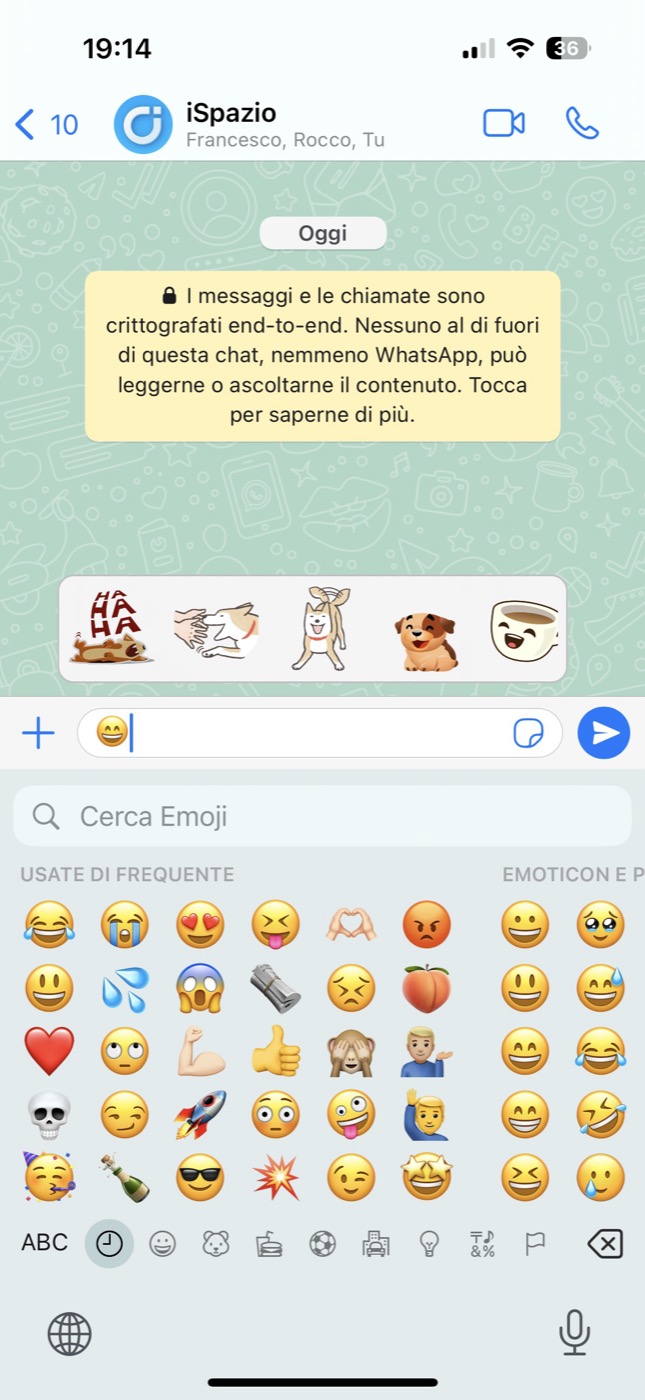Insert the thumbs up emoji
The height and width of the screenshot is (1400, 645).
276,1051
